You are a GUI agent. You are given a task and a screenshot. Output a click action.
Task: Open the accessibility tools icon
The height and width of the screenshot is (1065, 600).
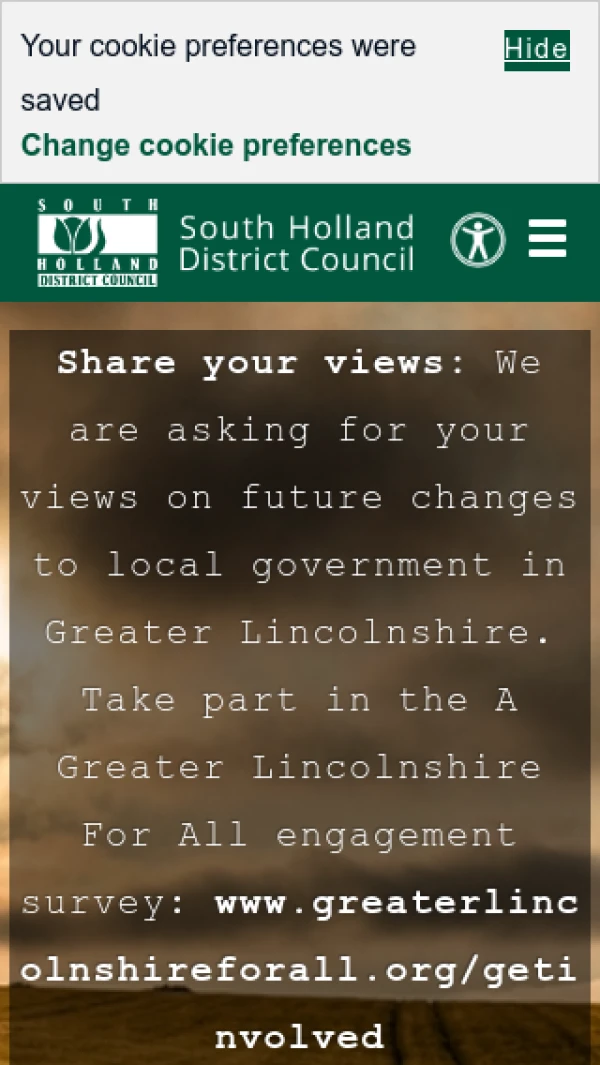pyautogui.click(x=478, y=241)
